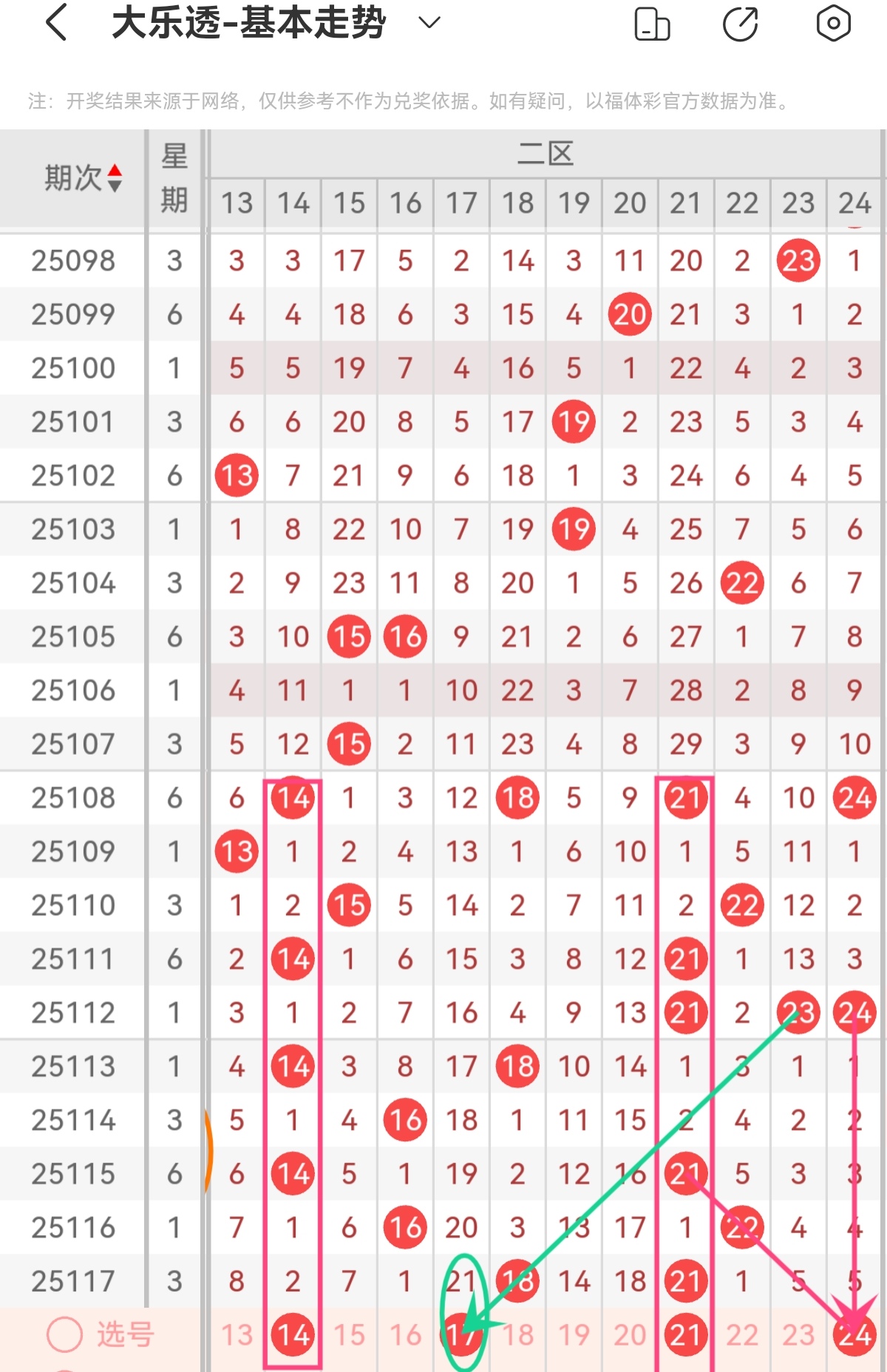Select number 19 in the 选号 row
This screenshot has width=887, height=1372.
coord(574,1335)
